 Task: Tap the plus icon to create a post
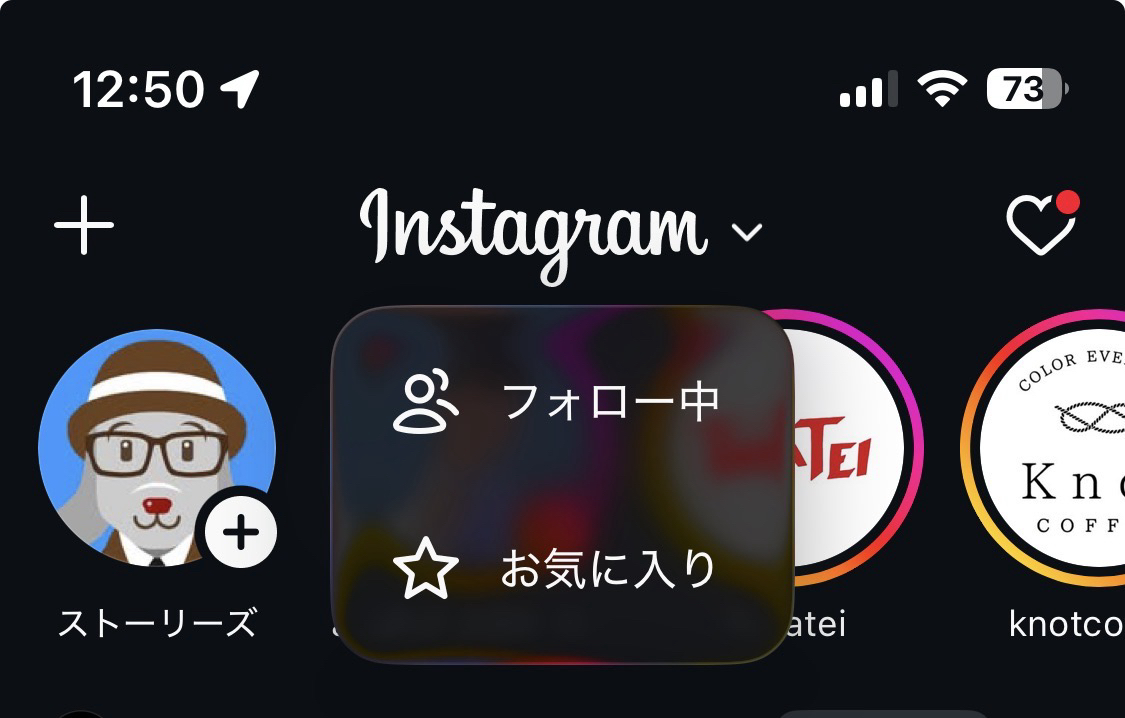click(84, 227)
